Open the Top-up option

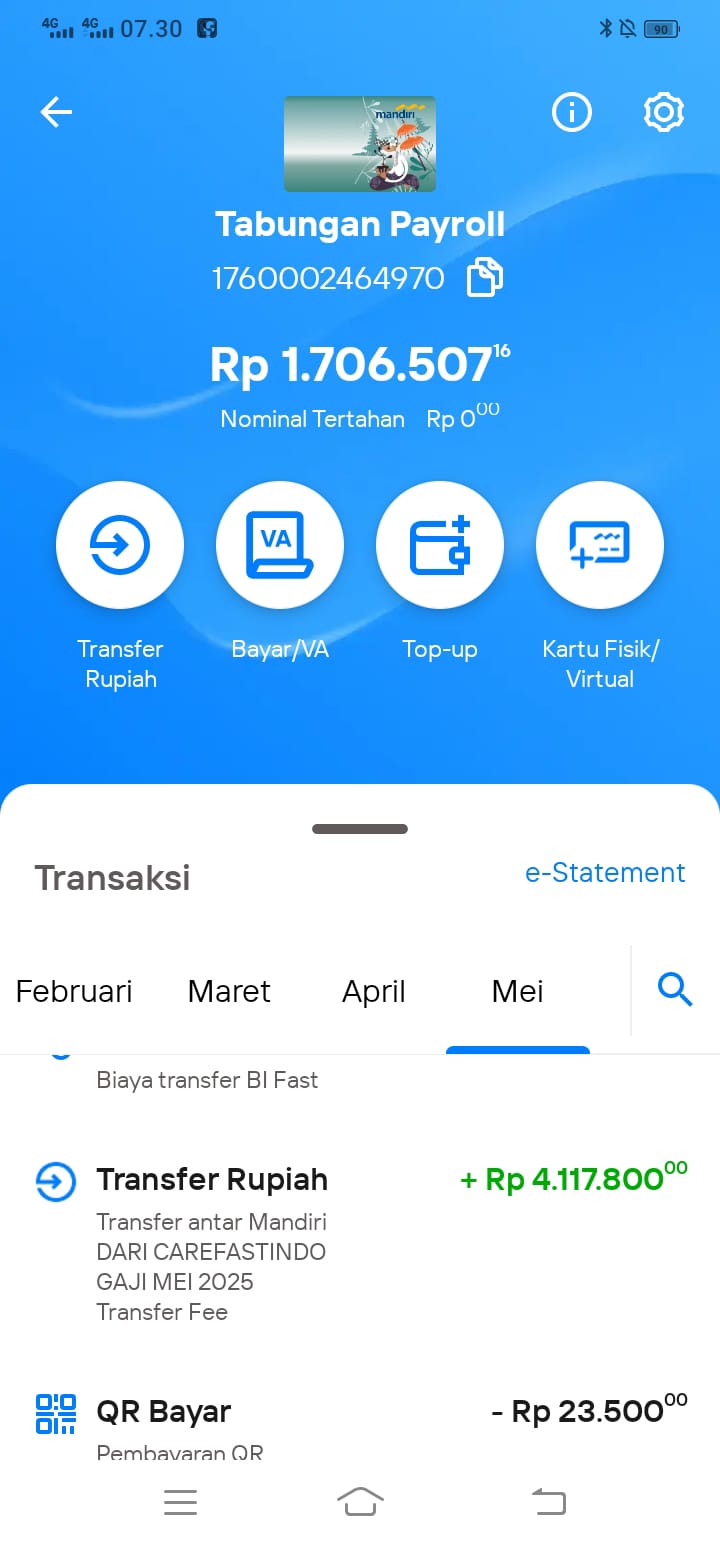440,546
